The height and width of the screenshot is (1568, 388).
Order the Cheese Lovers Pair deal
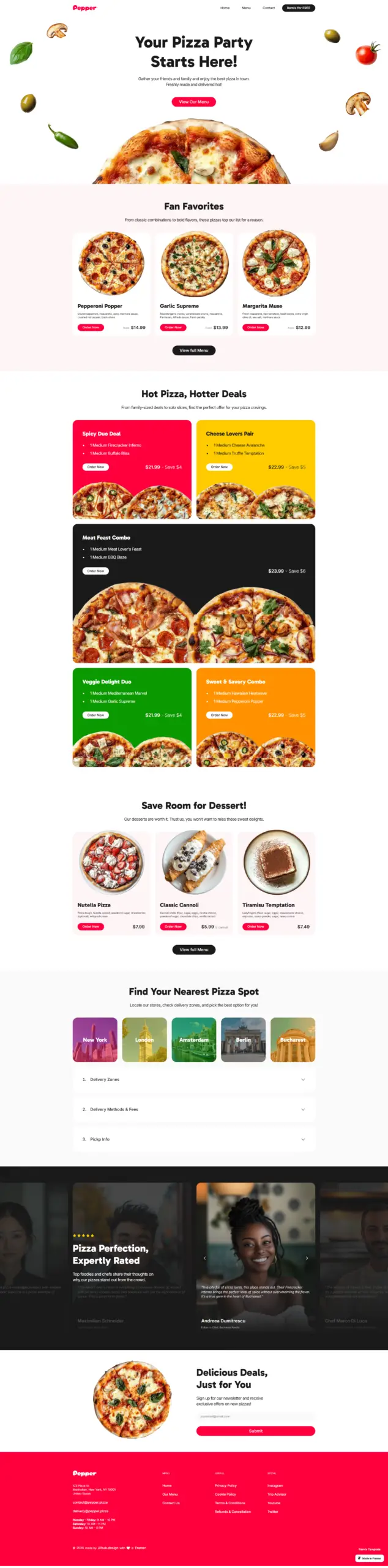[x=219, y=467]
